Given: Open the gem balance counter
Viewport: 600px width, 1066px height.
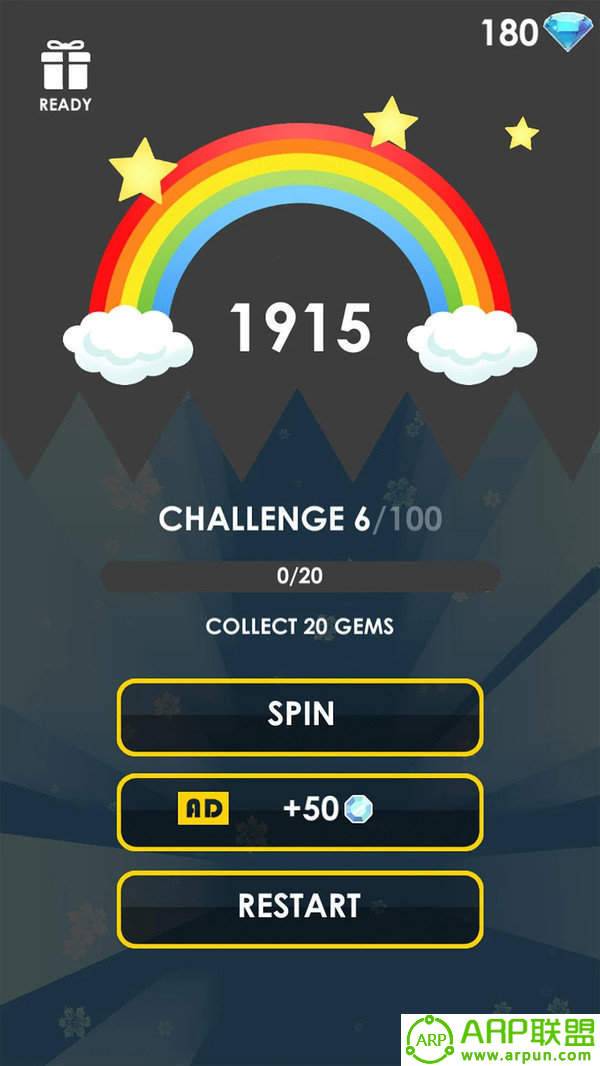Looking at the screenshot, I should click(534, 33).
